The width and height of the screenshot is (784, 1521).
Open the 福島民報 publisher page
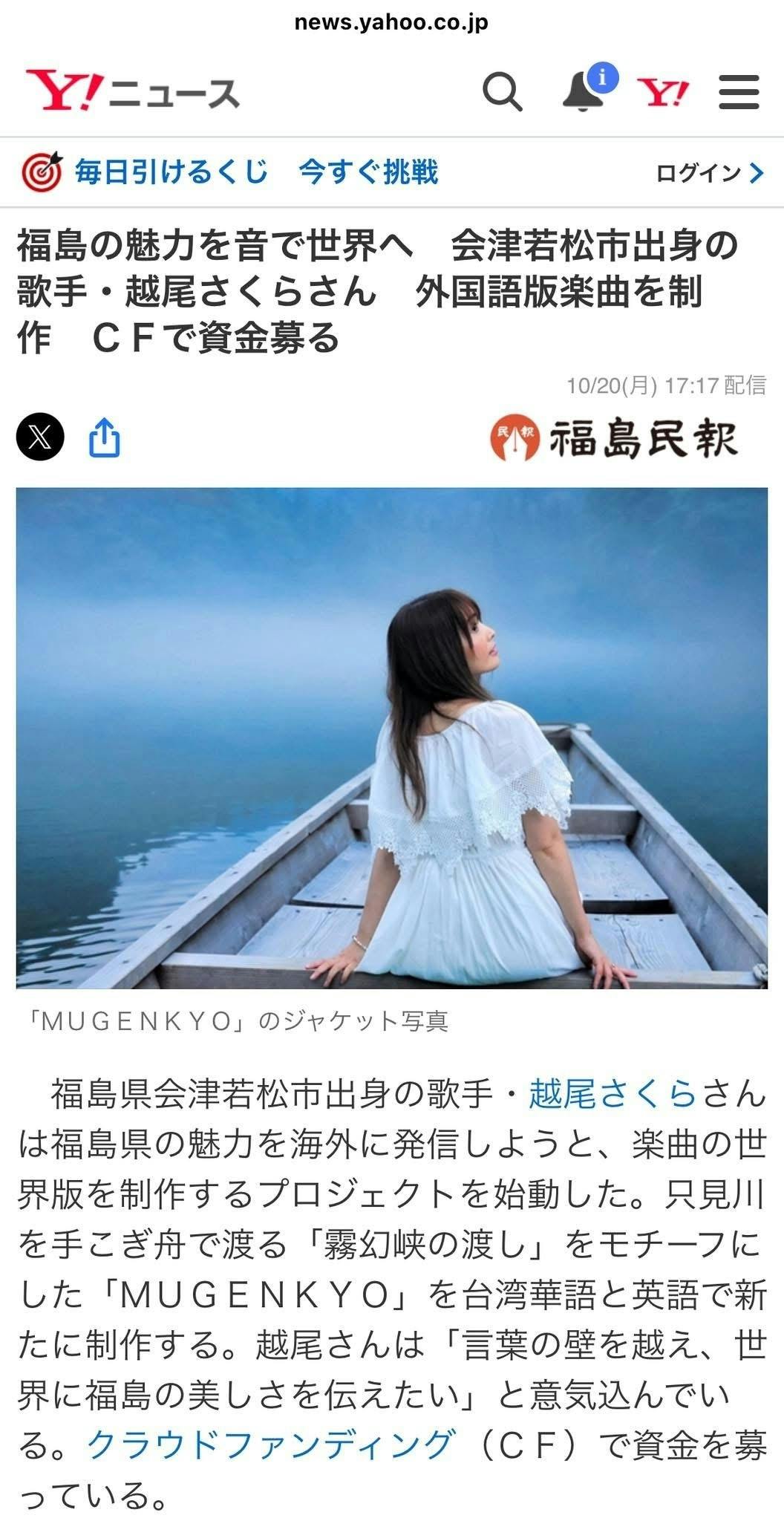click(615, 438)
